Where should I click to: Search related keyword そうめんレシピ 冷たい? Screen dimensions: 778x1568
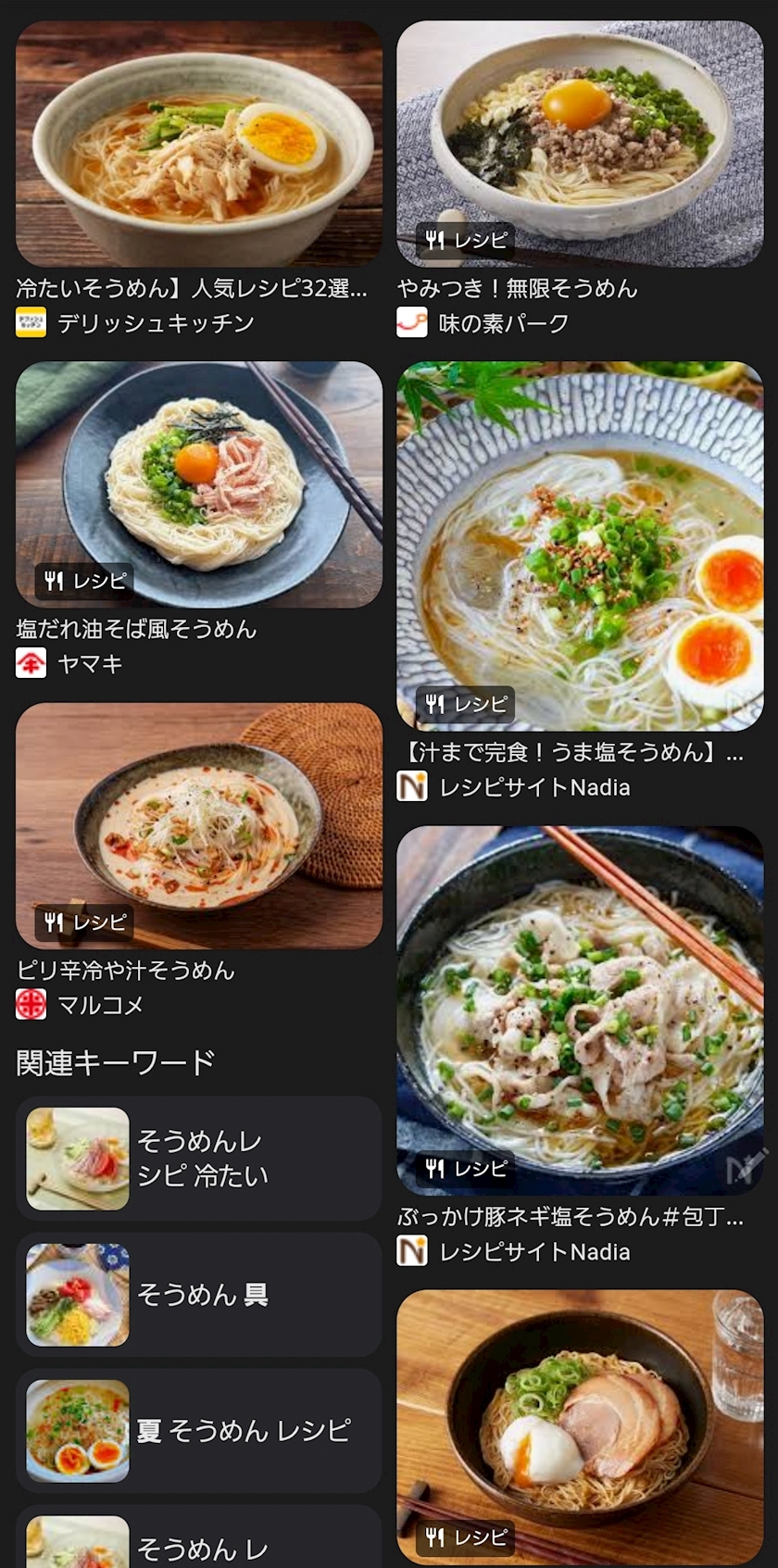(x=198, y=1159)
